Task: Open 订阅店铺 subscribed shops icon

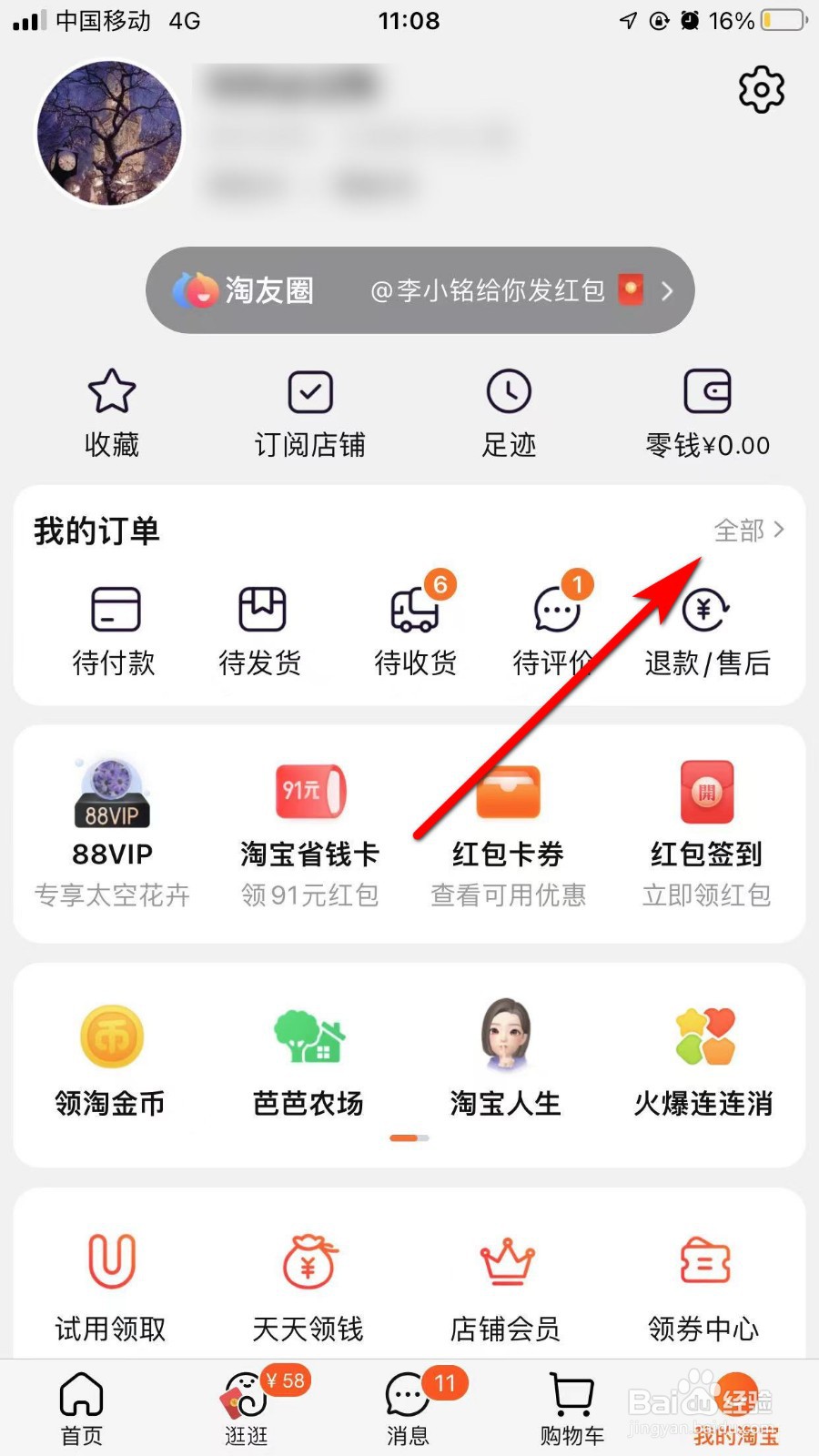Action: (309, 411)
